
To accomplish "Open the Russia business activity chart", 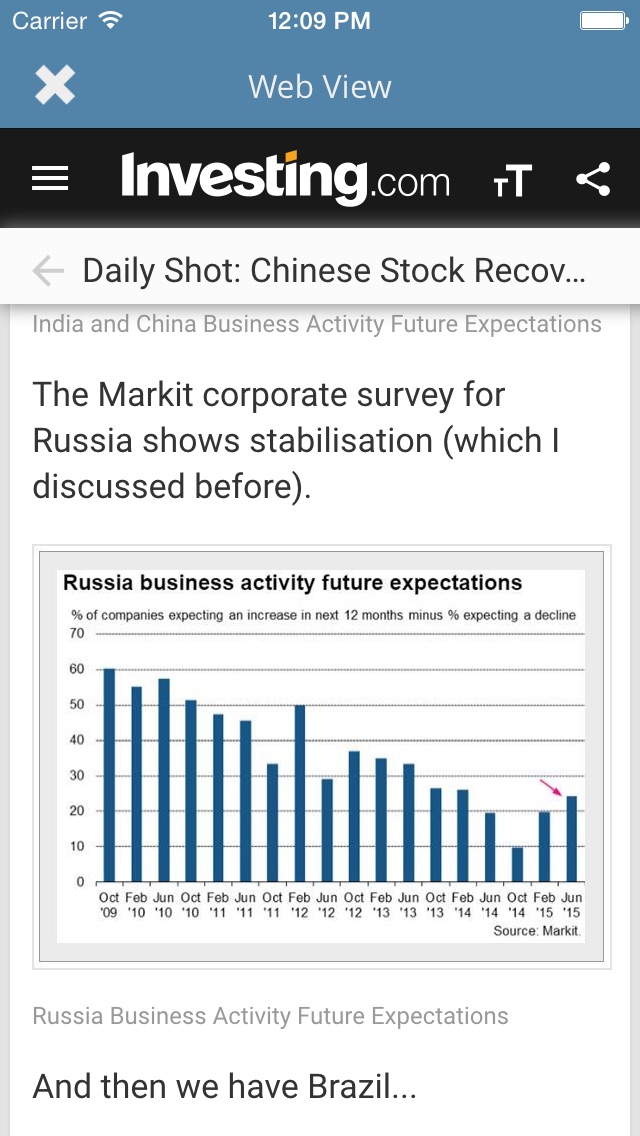I will (x=321, y=757).
